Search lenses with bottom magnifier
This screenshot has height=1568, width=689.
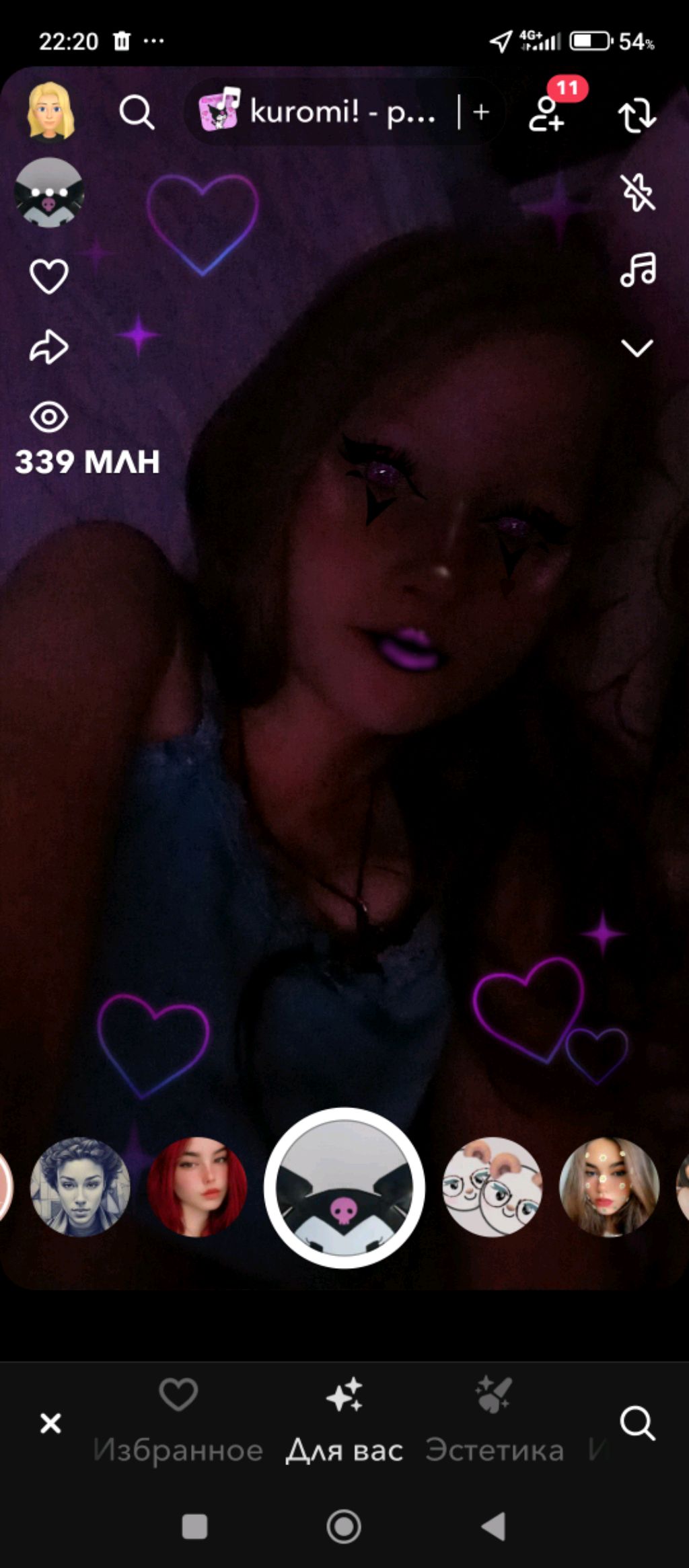[x=637, y=1423]
